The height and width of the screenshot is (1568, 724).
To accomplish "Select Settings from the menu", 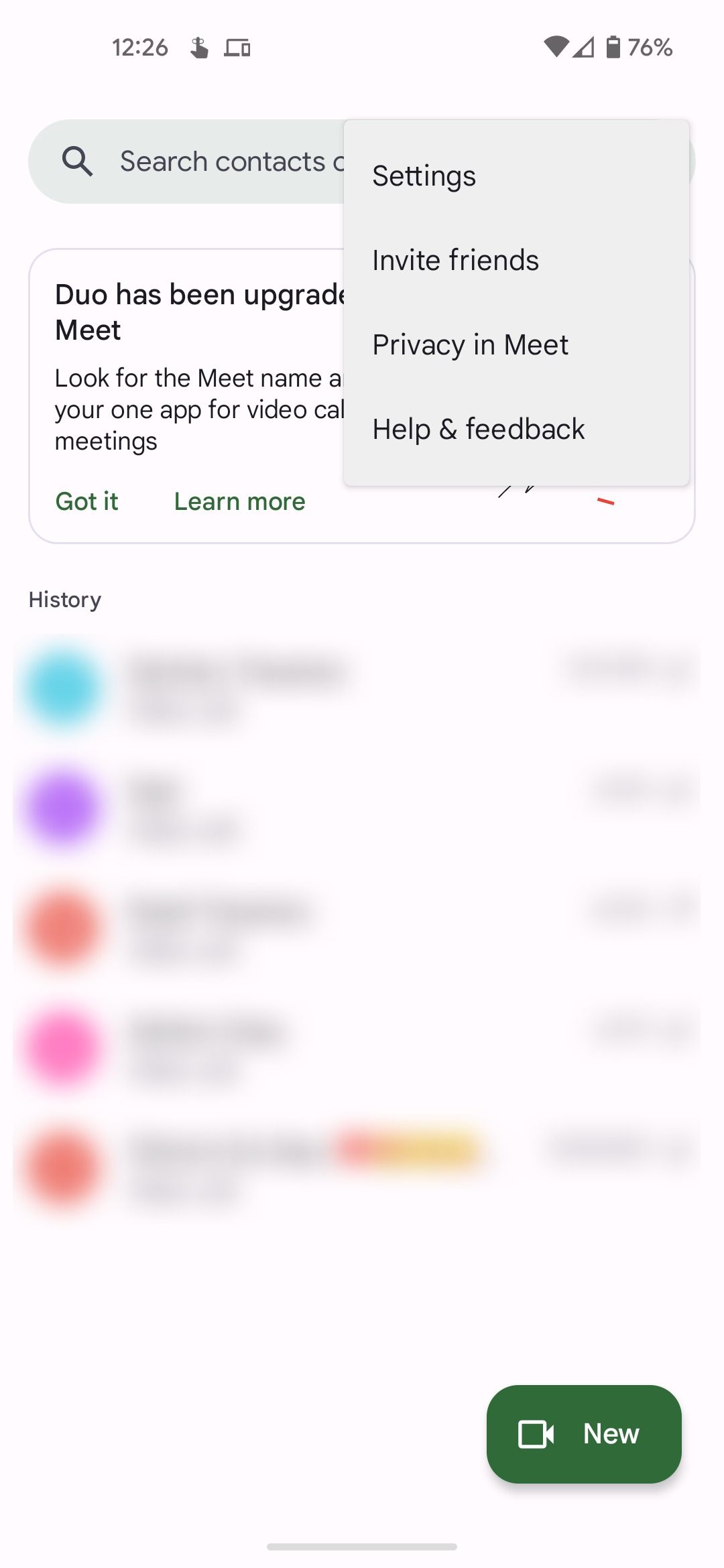I will [424, 175].
